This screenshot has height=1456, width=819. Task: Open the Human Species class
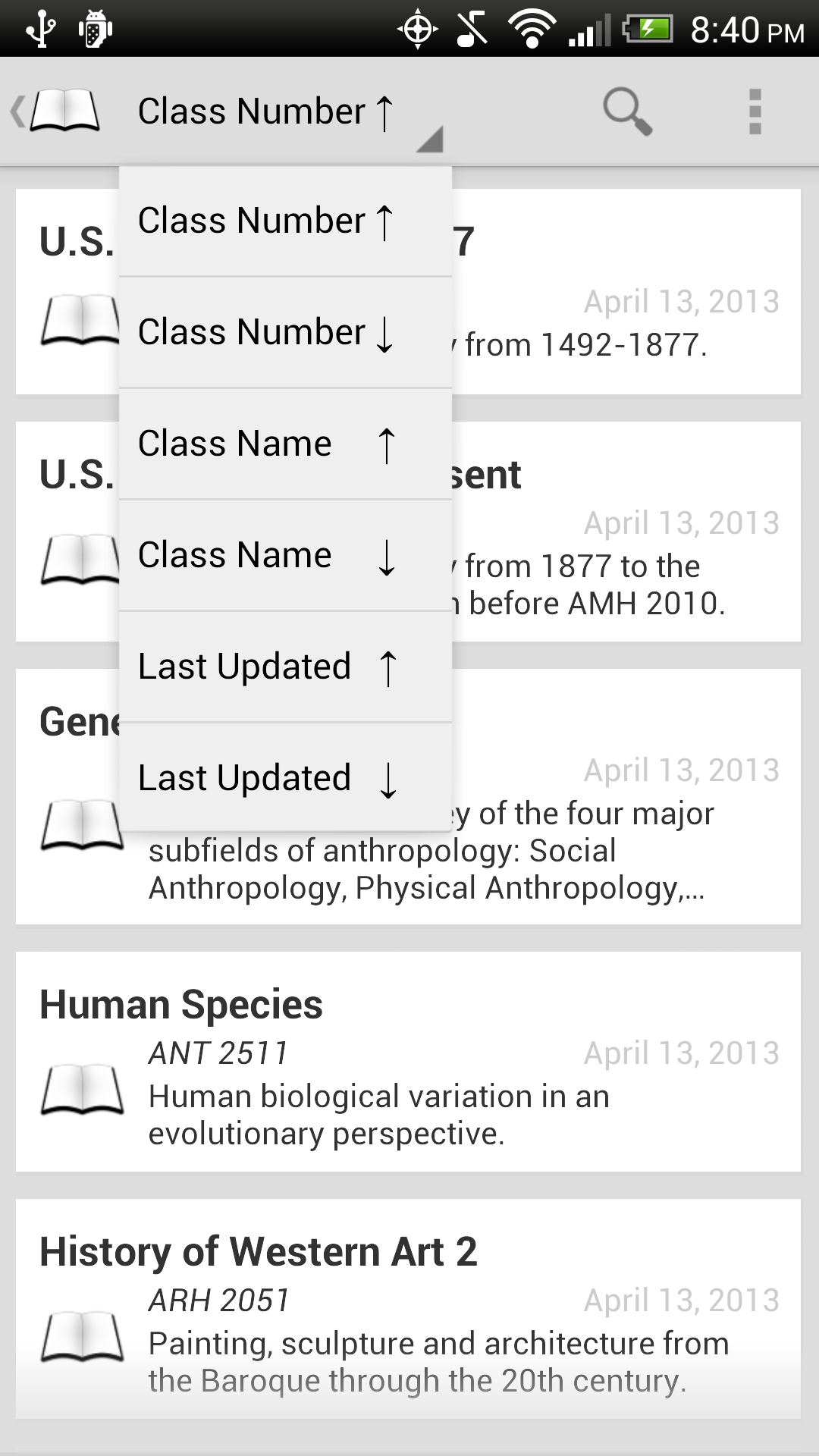coord(408,1062)
